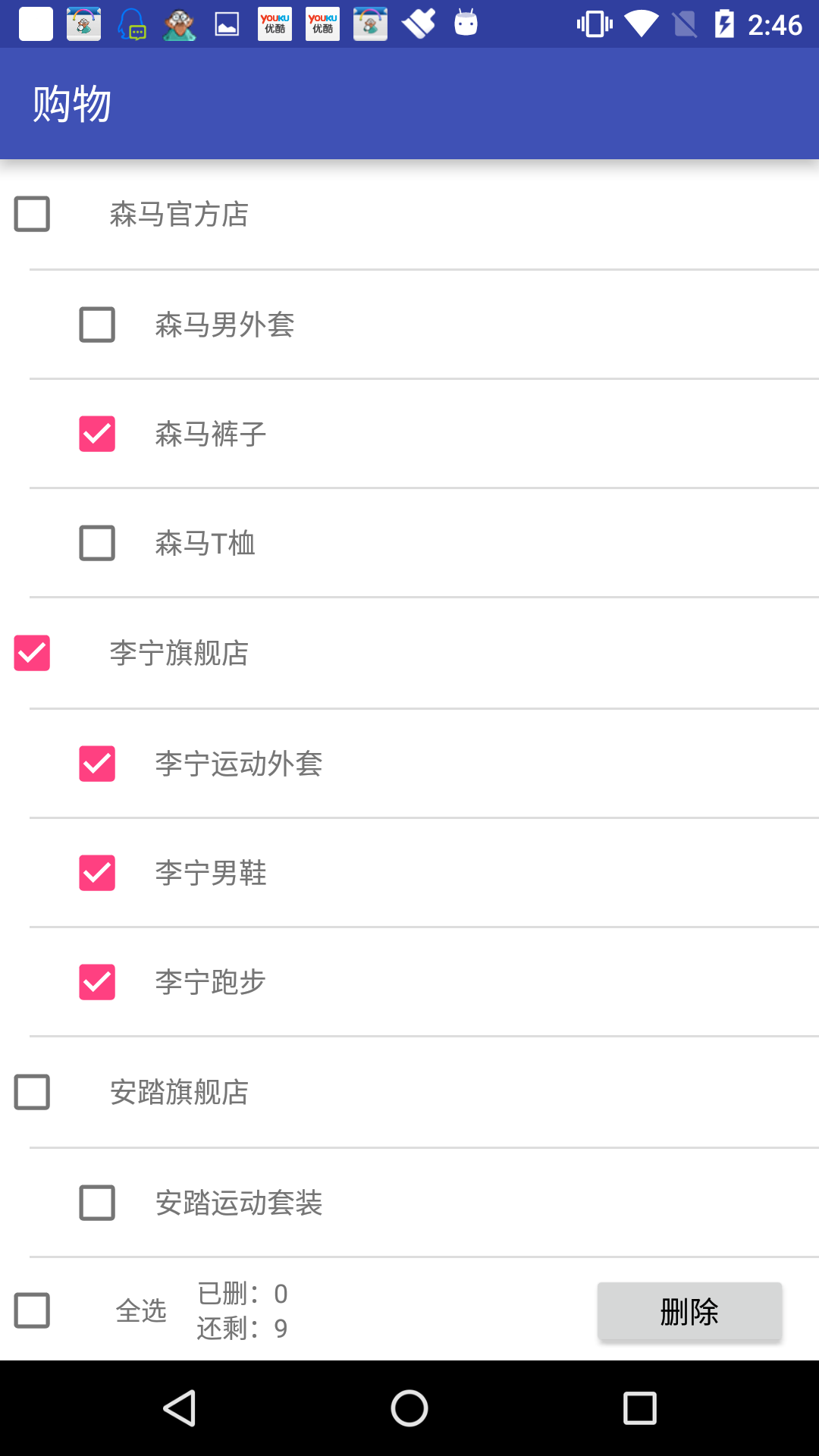Open recent apps from the navigation bar
819x1456 pixels.
pyautogui.click(x=639, y=1408)
